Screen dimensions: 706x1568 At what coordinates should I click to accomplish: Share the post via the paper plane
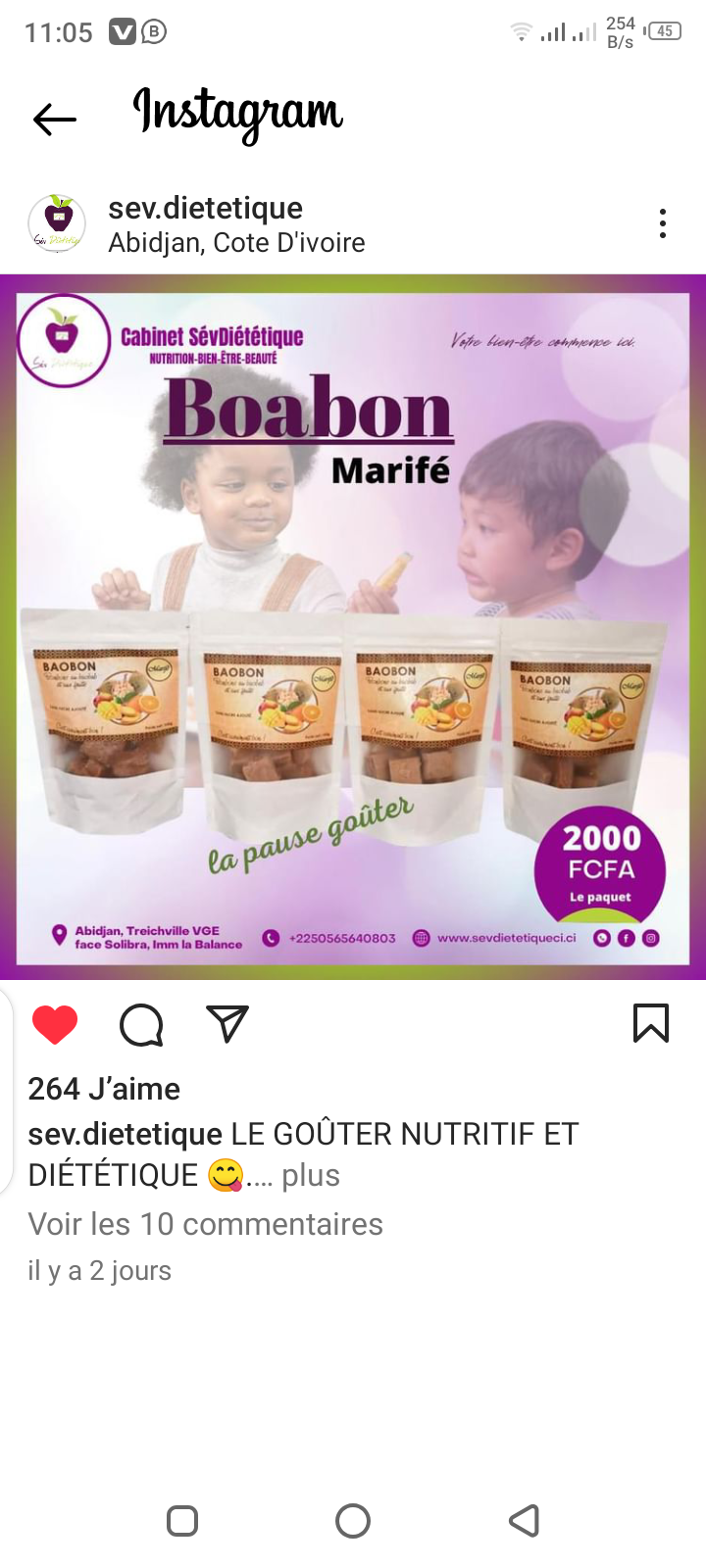coord(227,1024)
